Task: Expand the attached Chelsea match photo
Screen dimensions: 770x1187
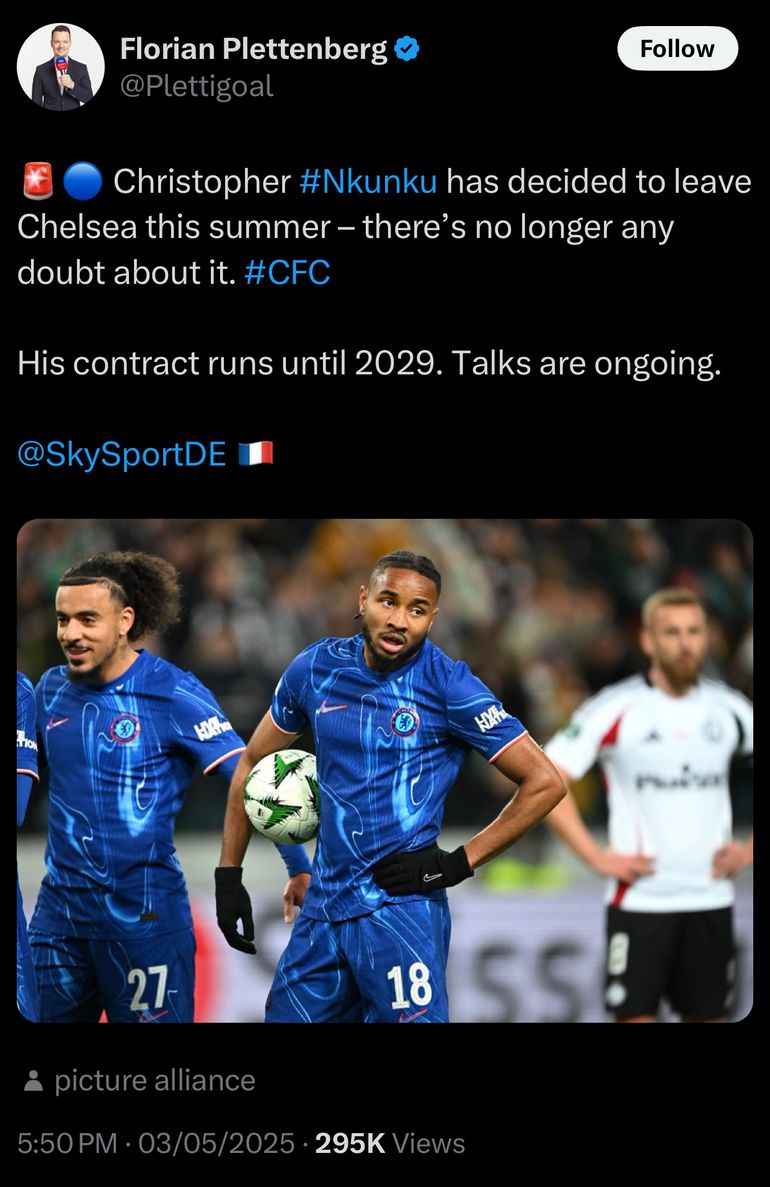Action: coord(385,770)
